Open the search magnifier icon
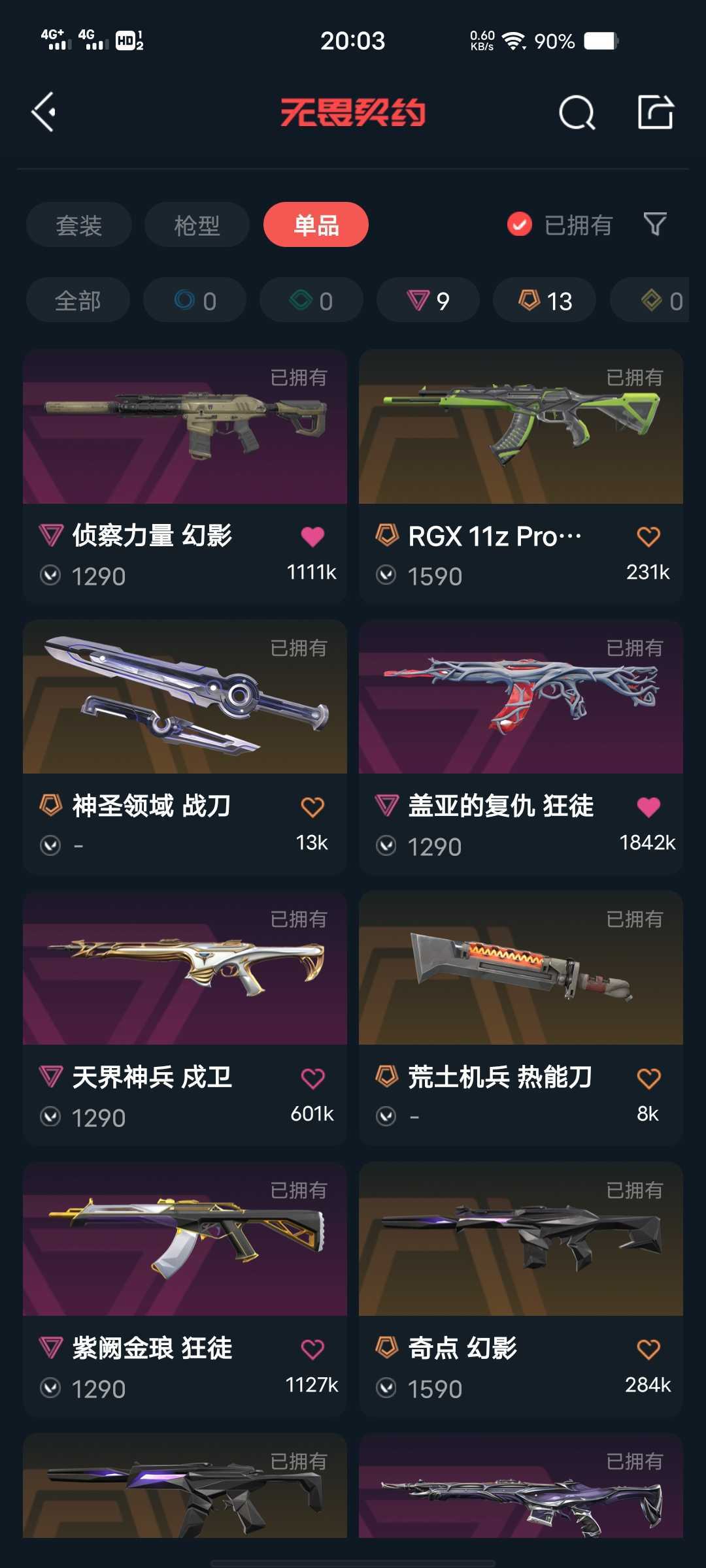 click(x=577, y=113)
